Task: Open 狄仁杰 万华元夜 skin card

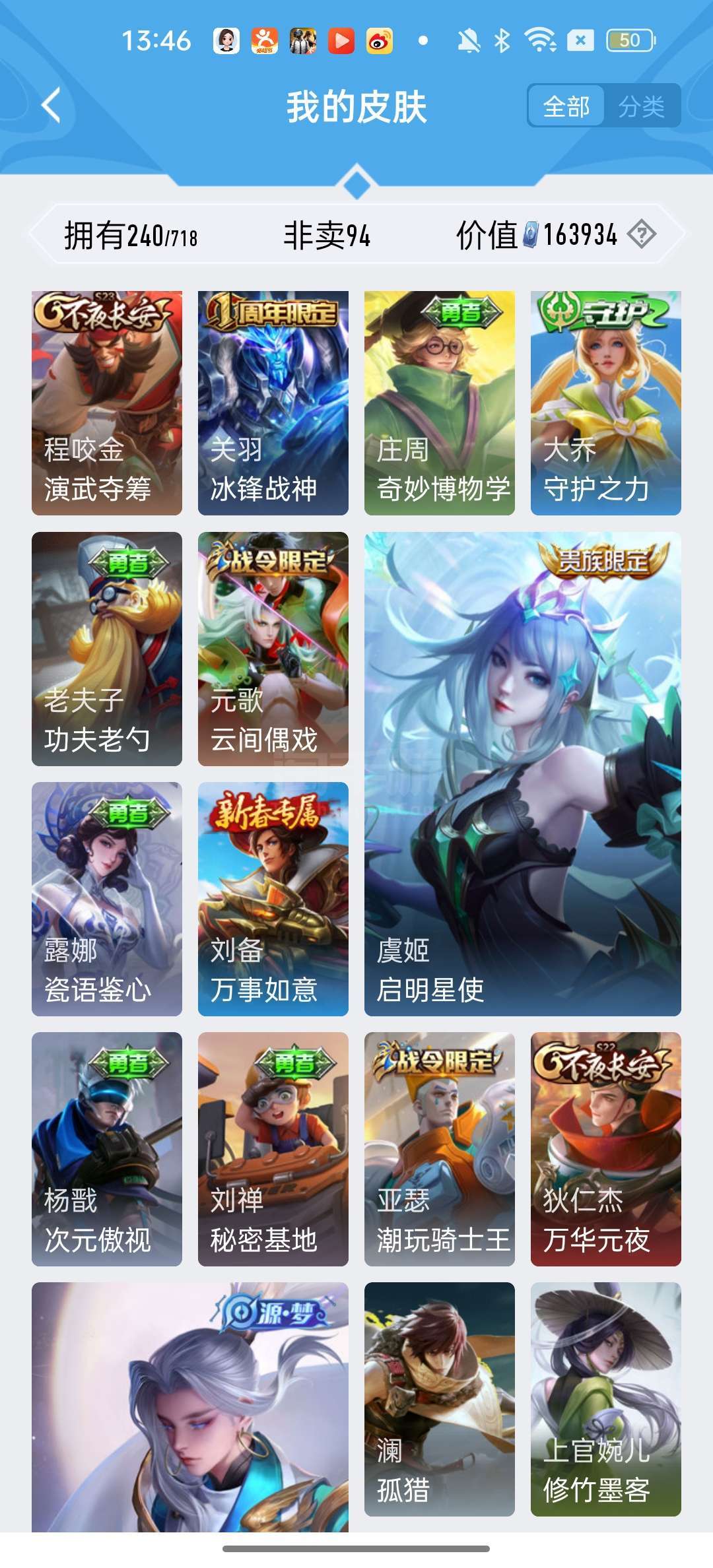Action: pos(606,1149)
